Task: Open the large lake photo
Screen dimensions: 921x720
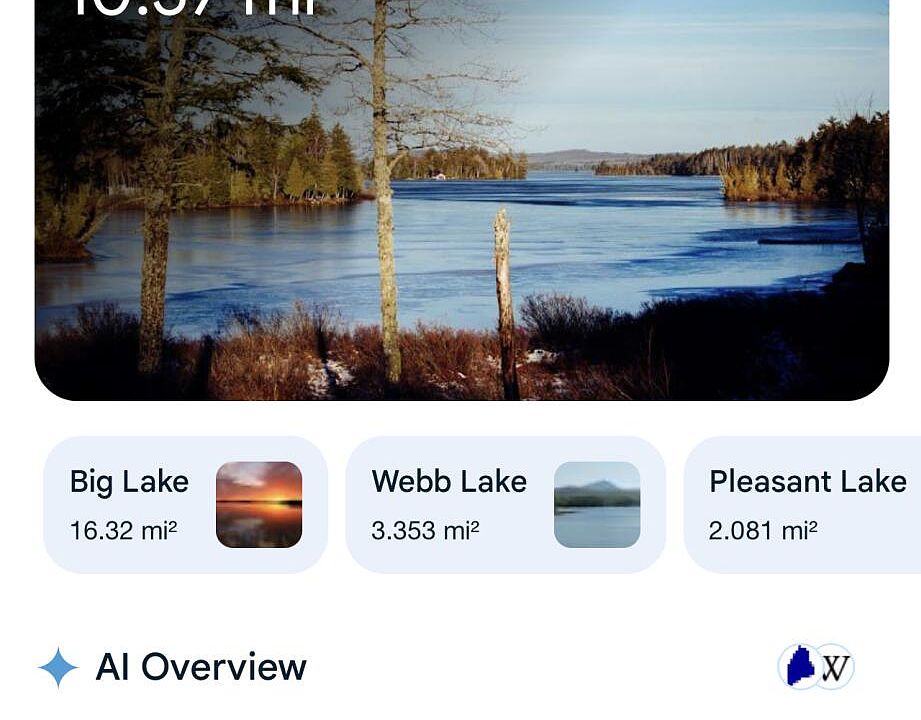Action: tap(461, 200)
